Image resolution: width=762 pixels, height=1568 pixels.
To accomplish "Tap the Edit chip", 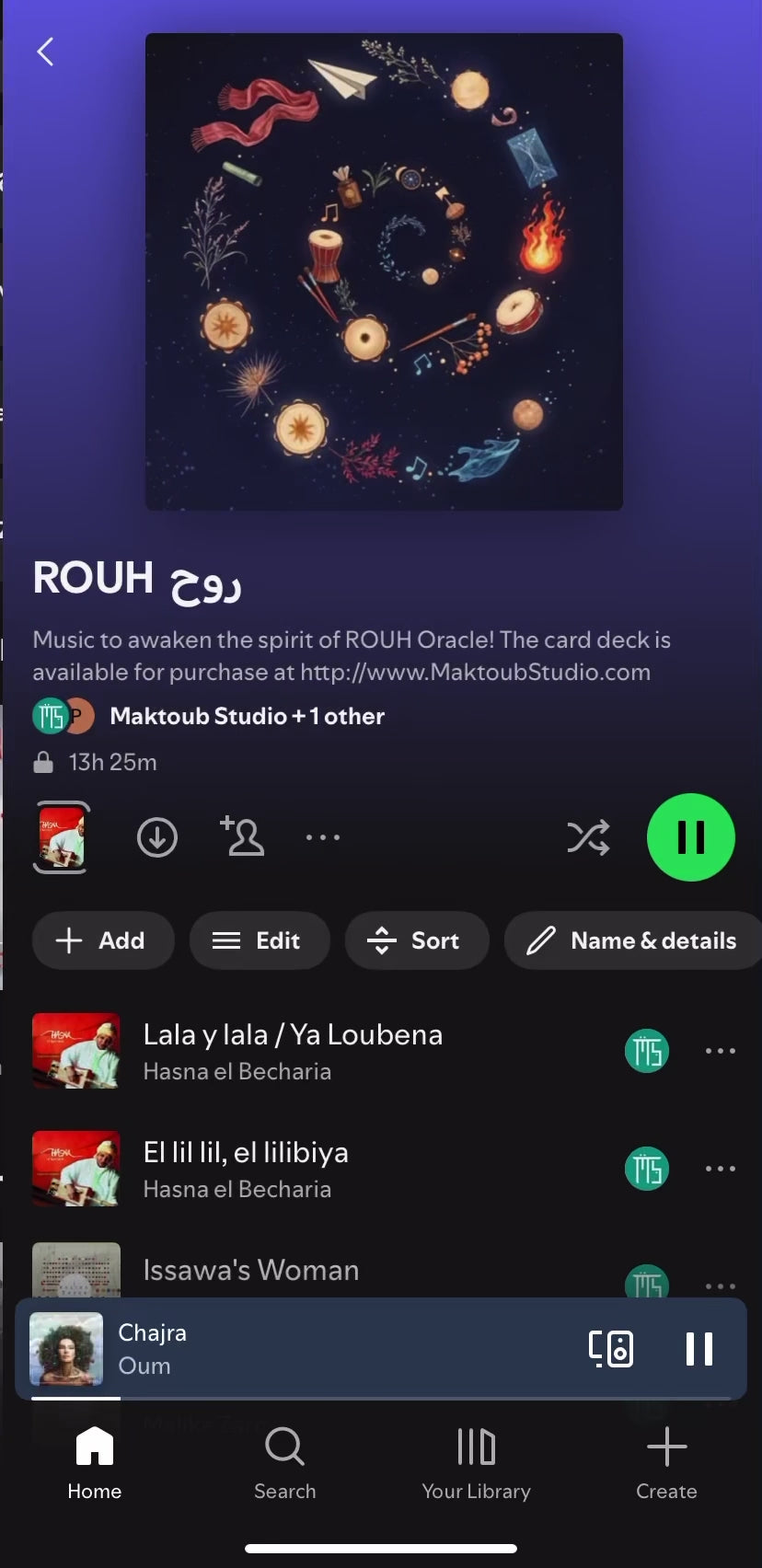I will pos(259,940).
